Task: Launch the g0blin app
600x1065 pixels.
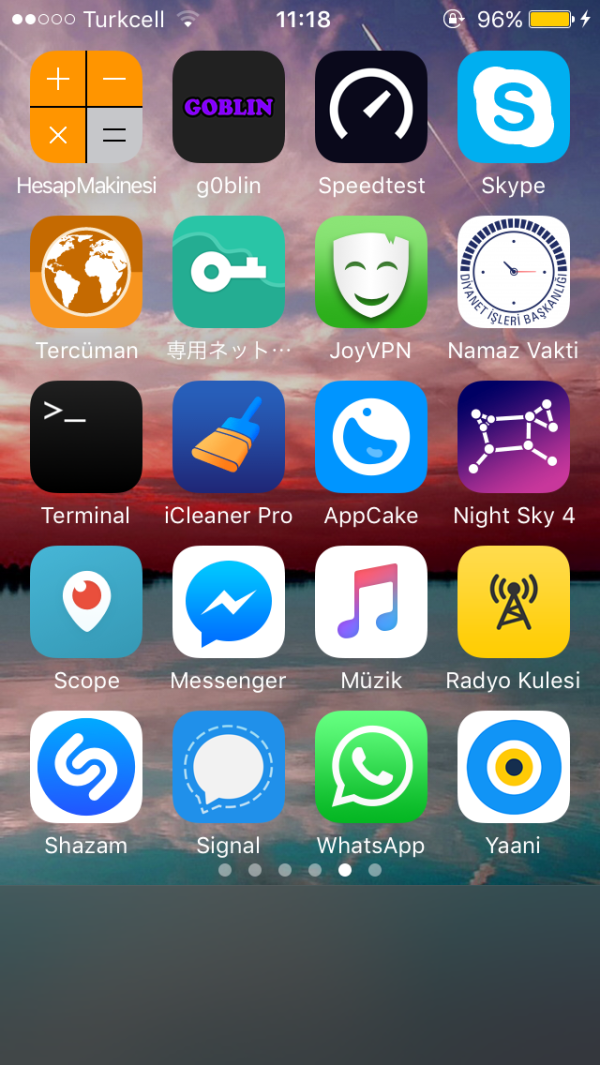Action: pyautogui.click(x=228, y=107)
